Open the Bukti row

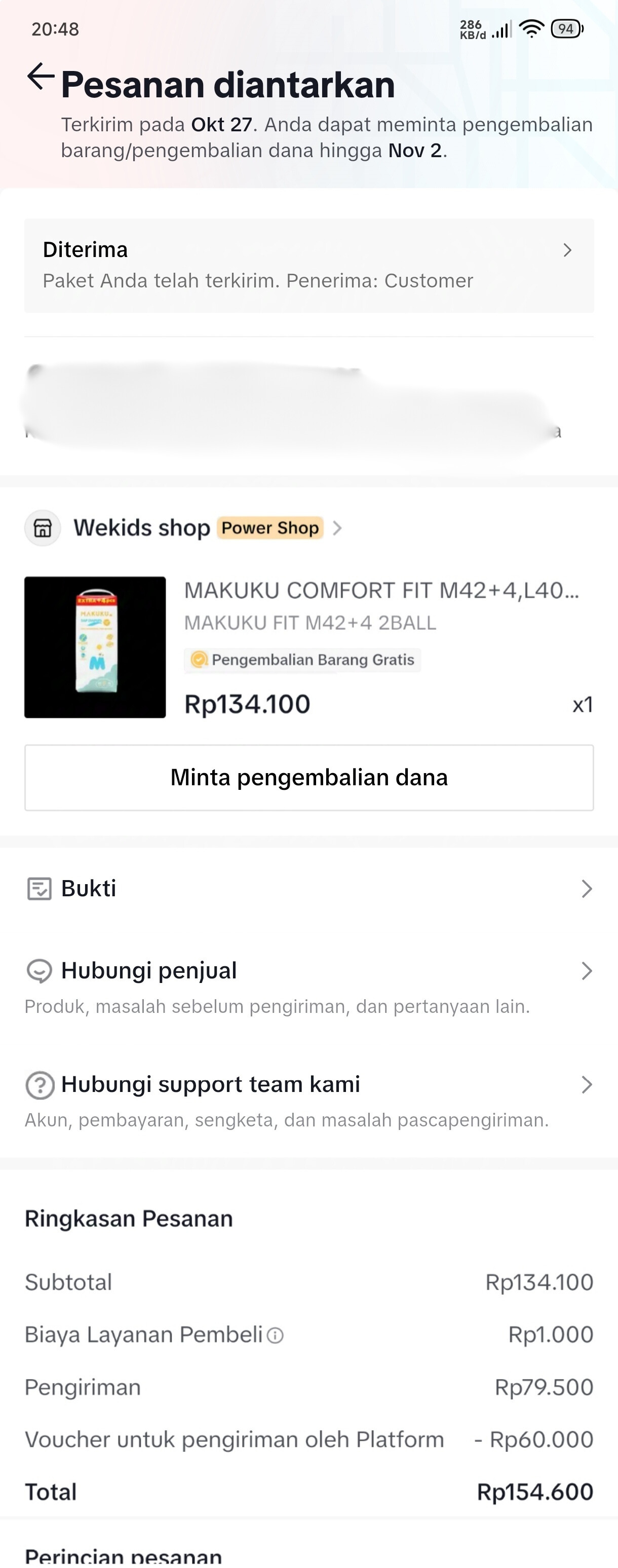(x=308, y=889)
